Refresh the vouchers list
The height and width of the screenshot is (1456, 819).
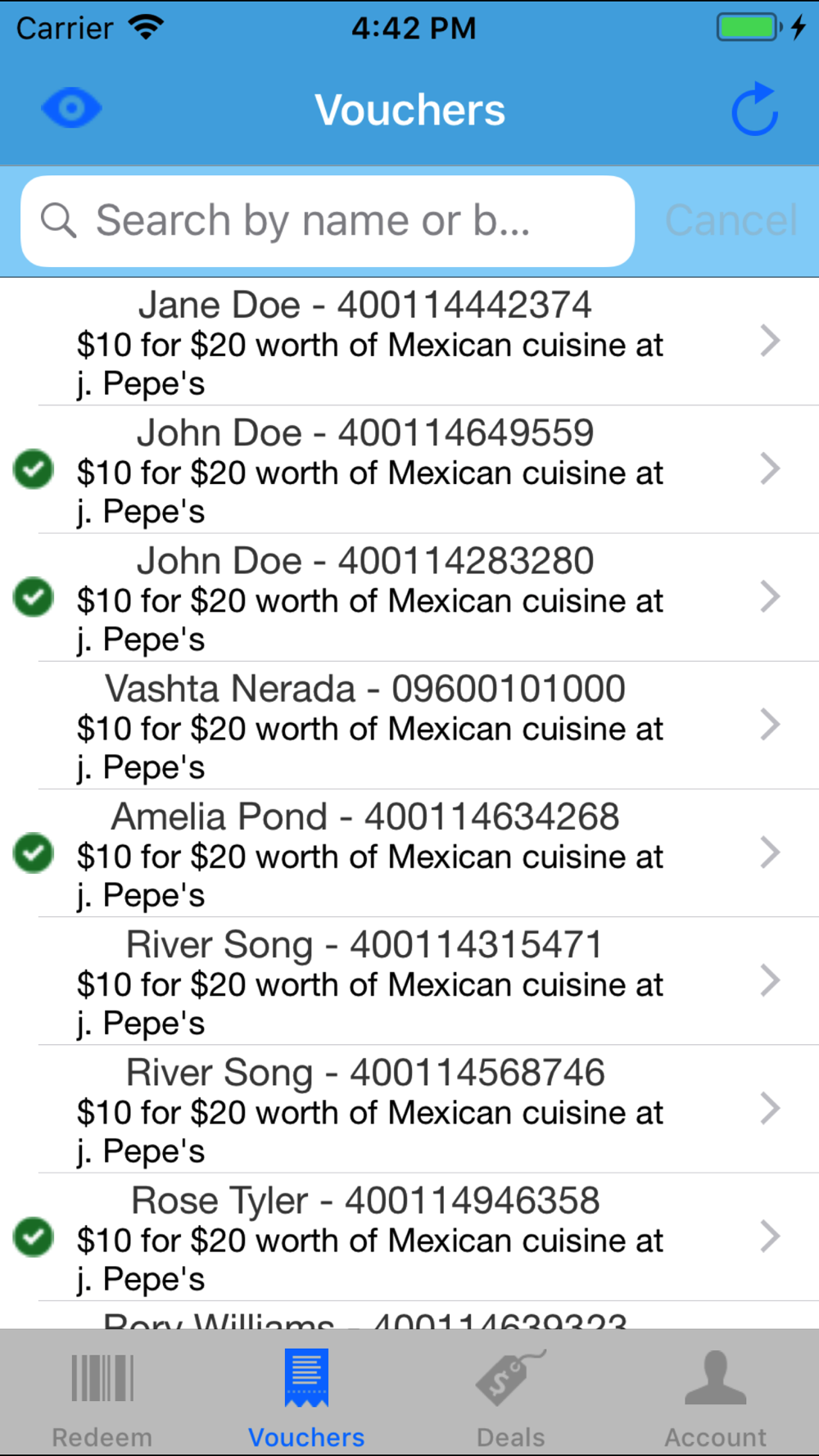click(x=754, y=109)
